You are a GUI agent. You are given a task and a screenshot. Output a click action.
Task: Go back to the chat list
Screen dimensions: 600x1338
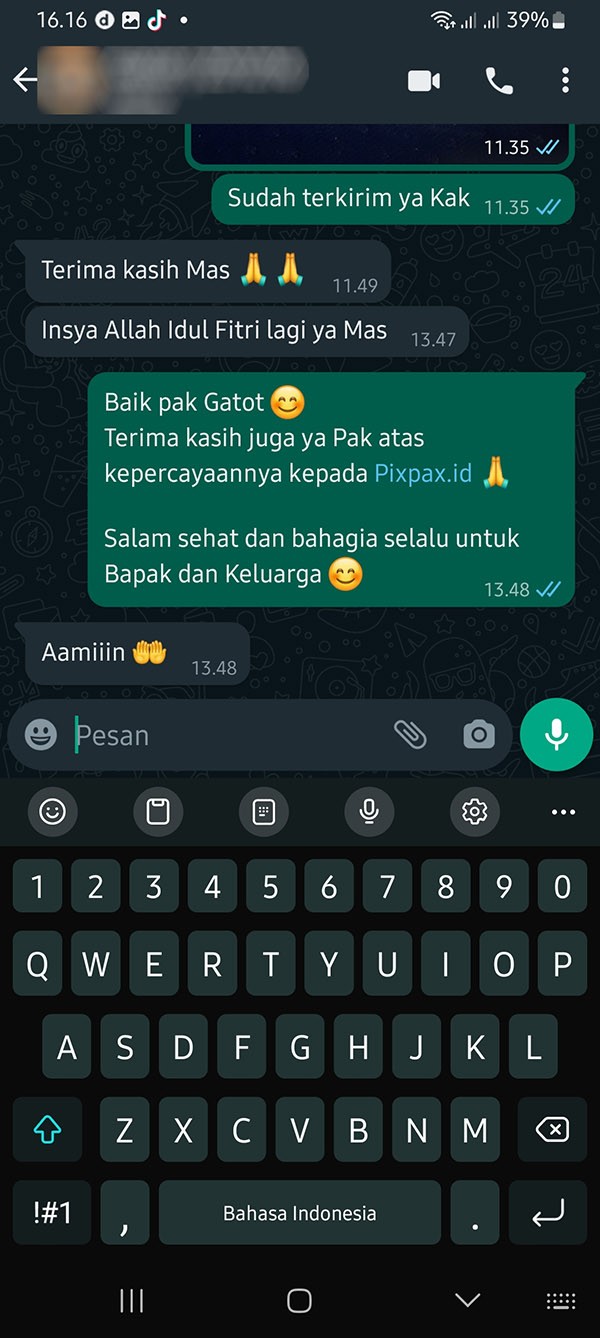click(x=25, y=80)
